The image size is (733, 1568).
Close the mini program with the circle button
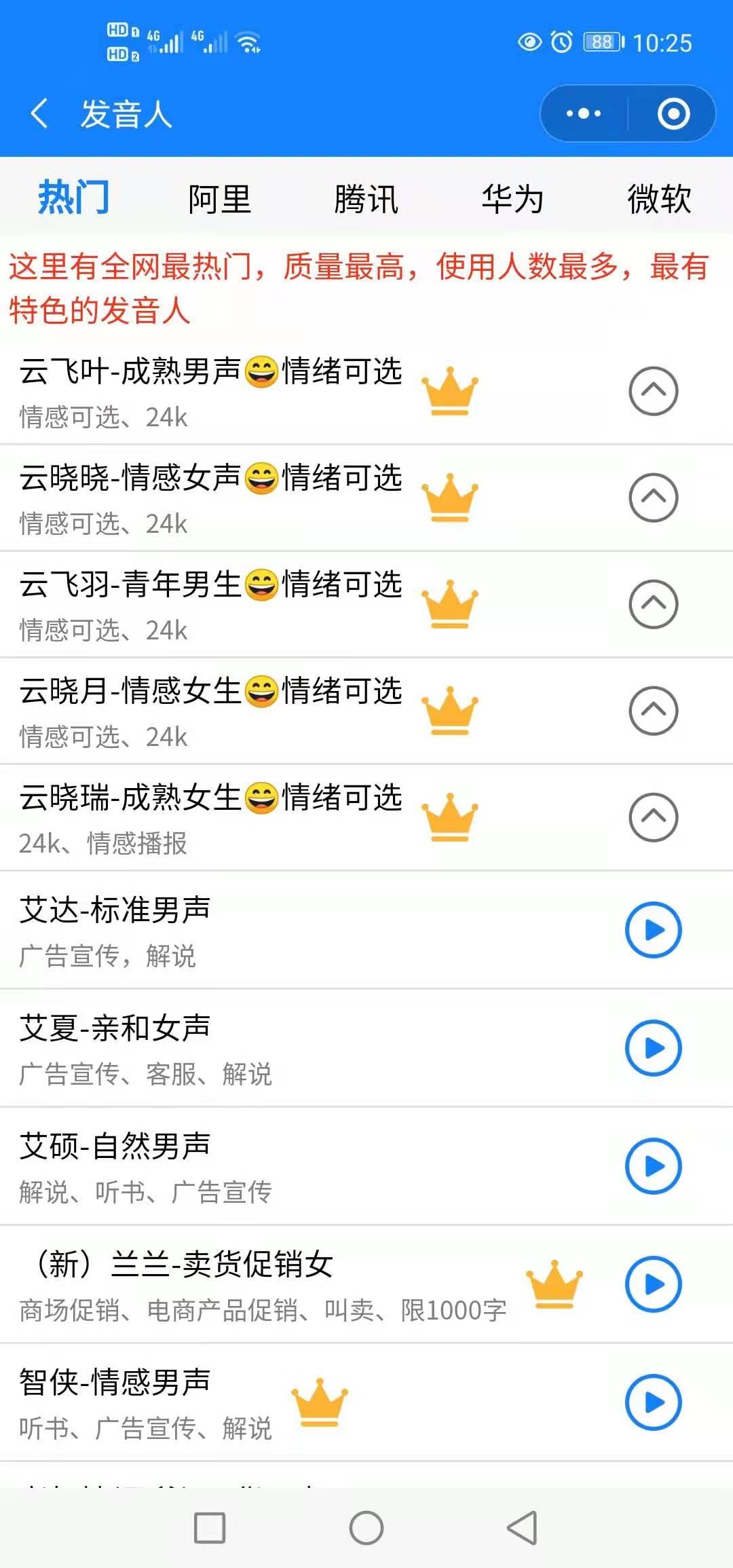coord(673,113)
